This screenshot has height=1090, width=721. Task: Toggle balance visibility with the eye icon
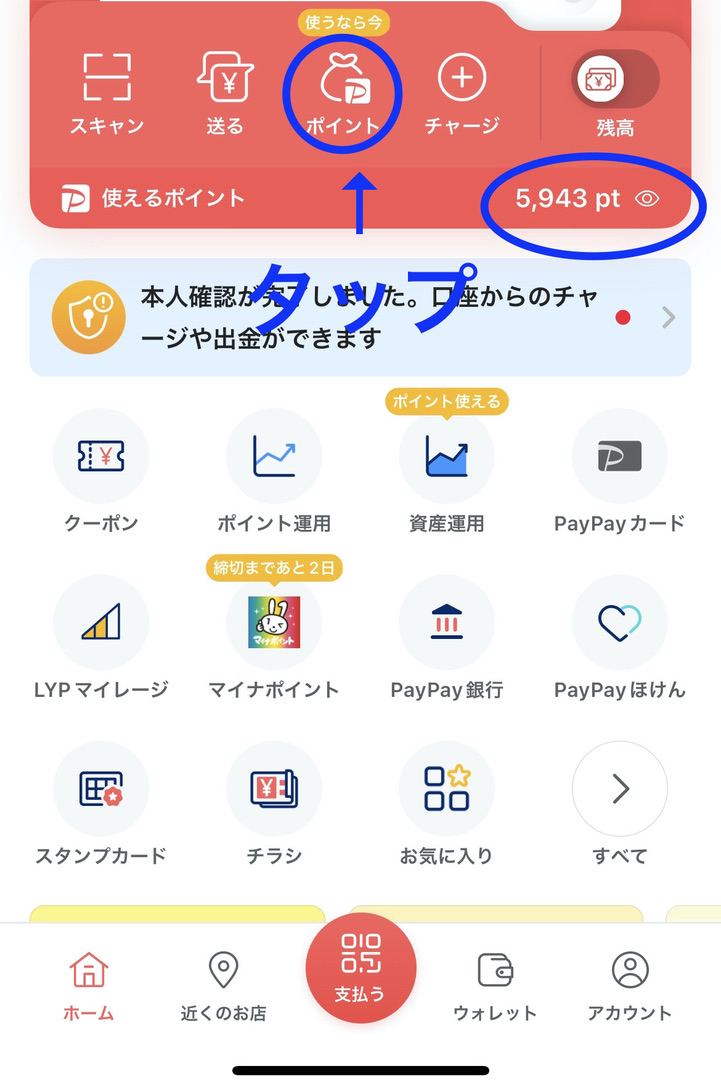pos(648,199)
